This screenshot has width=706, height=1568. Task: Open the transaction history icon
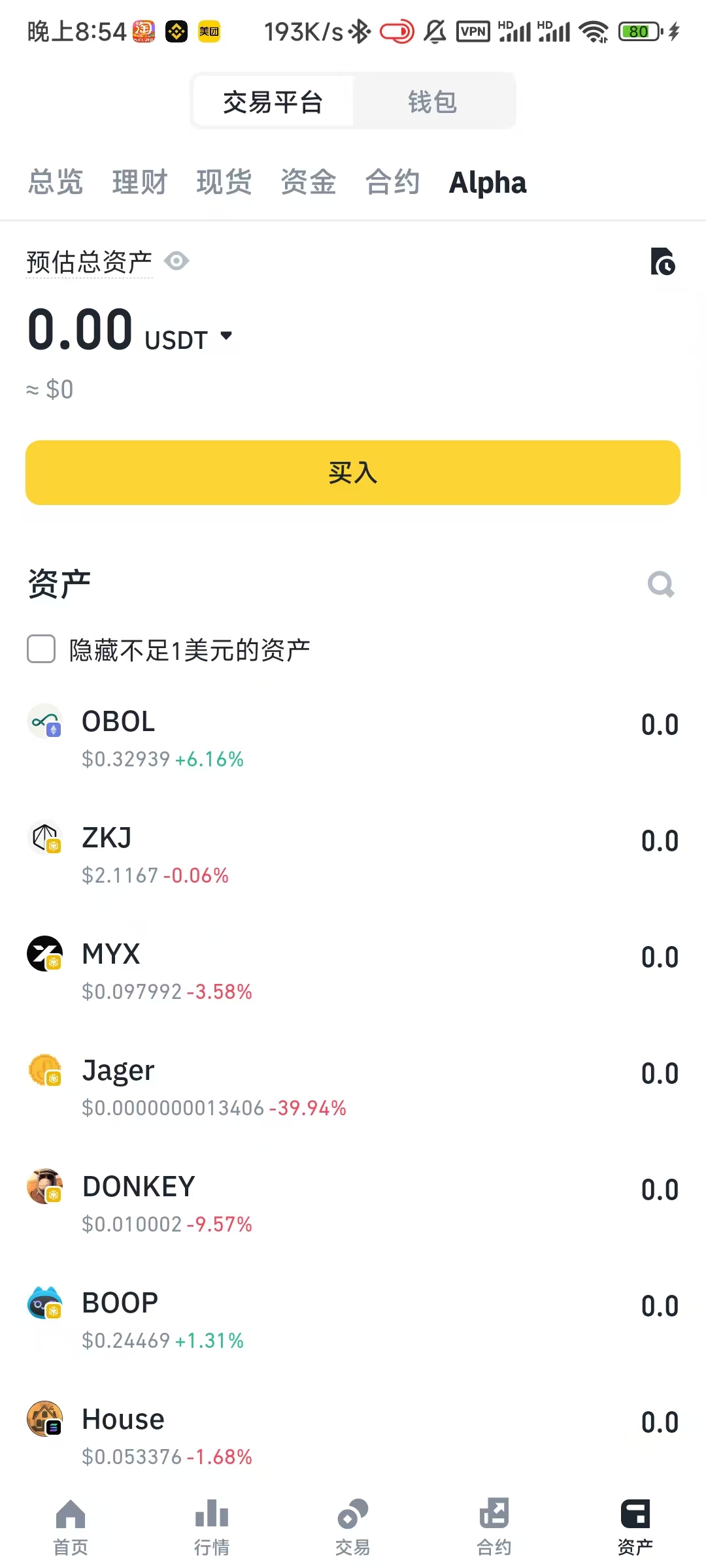pyautogui.click(x=663, y=261)
